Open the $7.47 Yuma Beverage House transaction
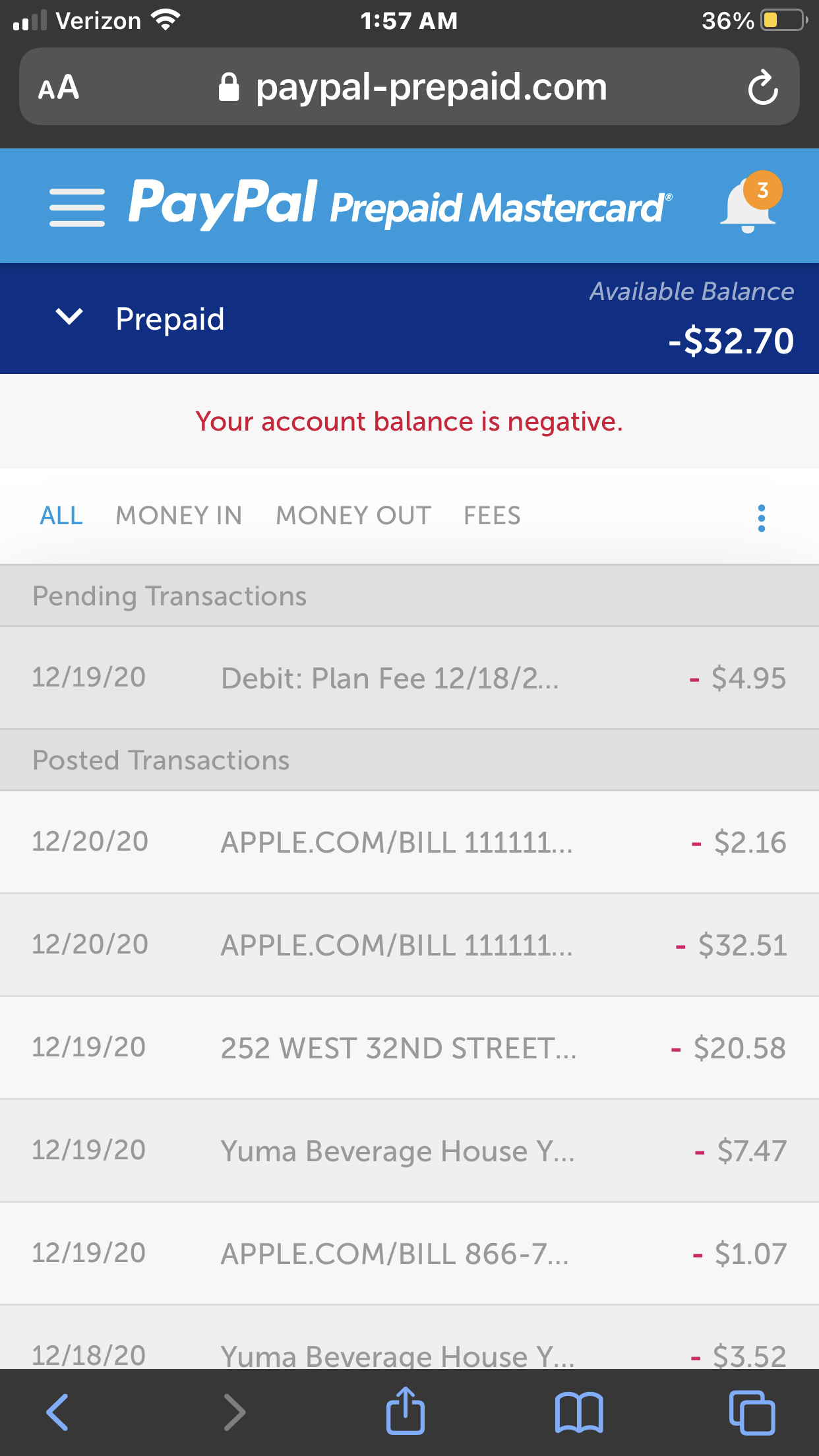The width and height of the screenshot is (819, 1456). (409, 1151)
